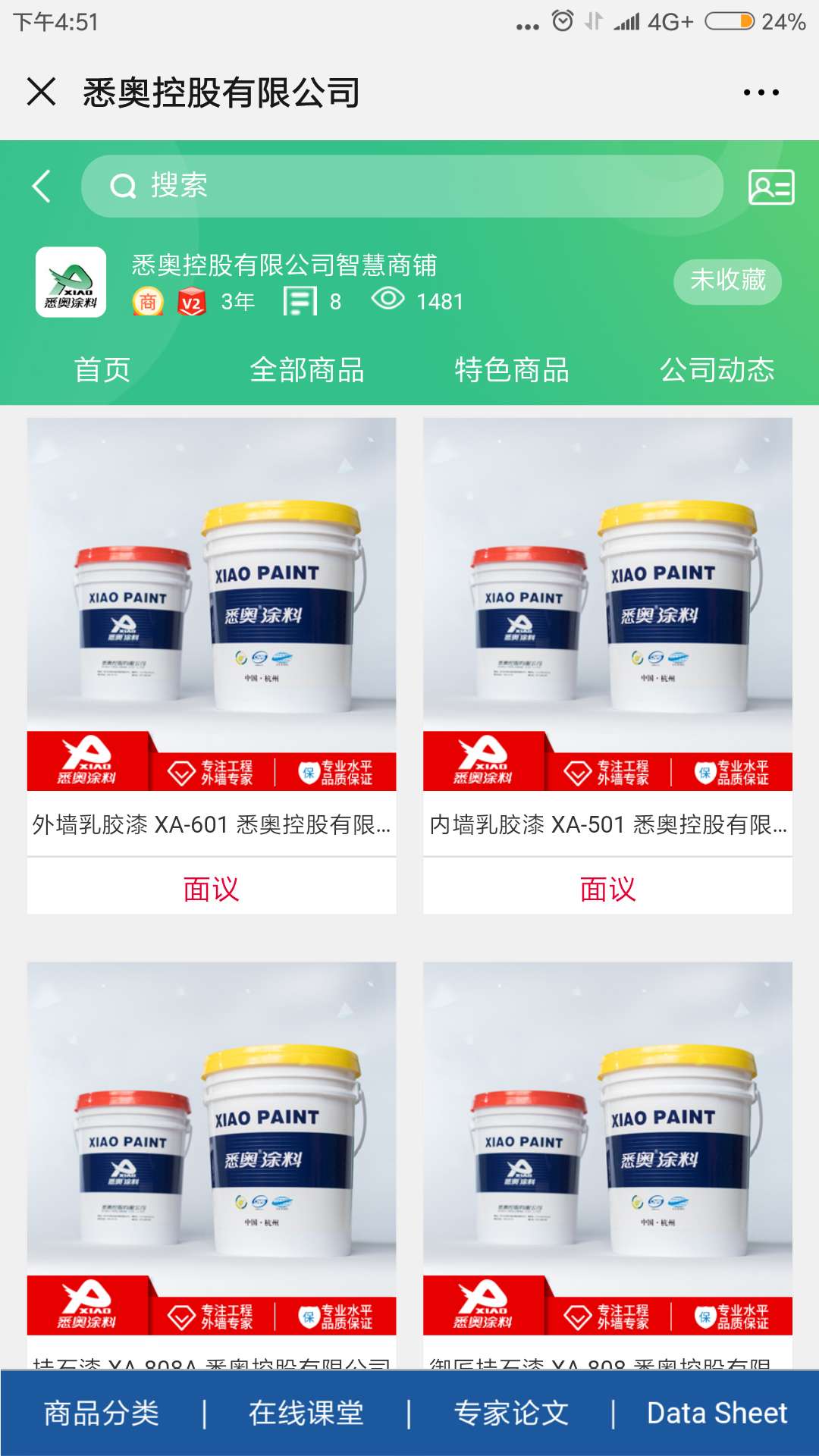The image size is (819, 1456).
Task: Switch to the 首页 tab
Action: click(102, 370)
